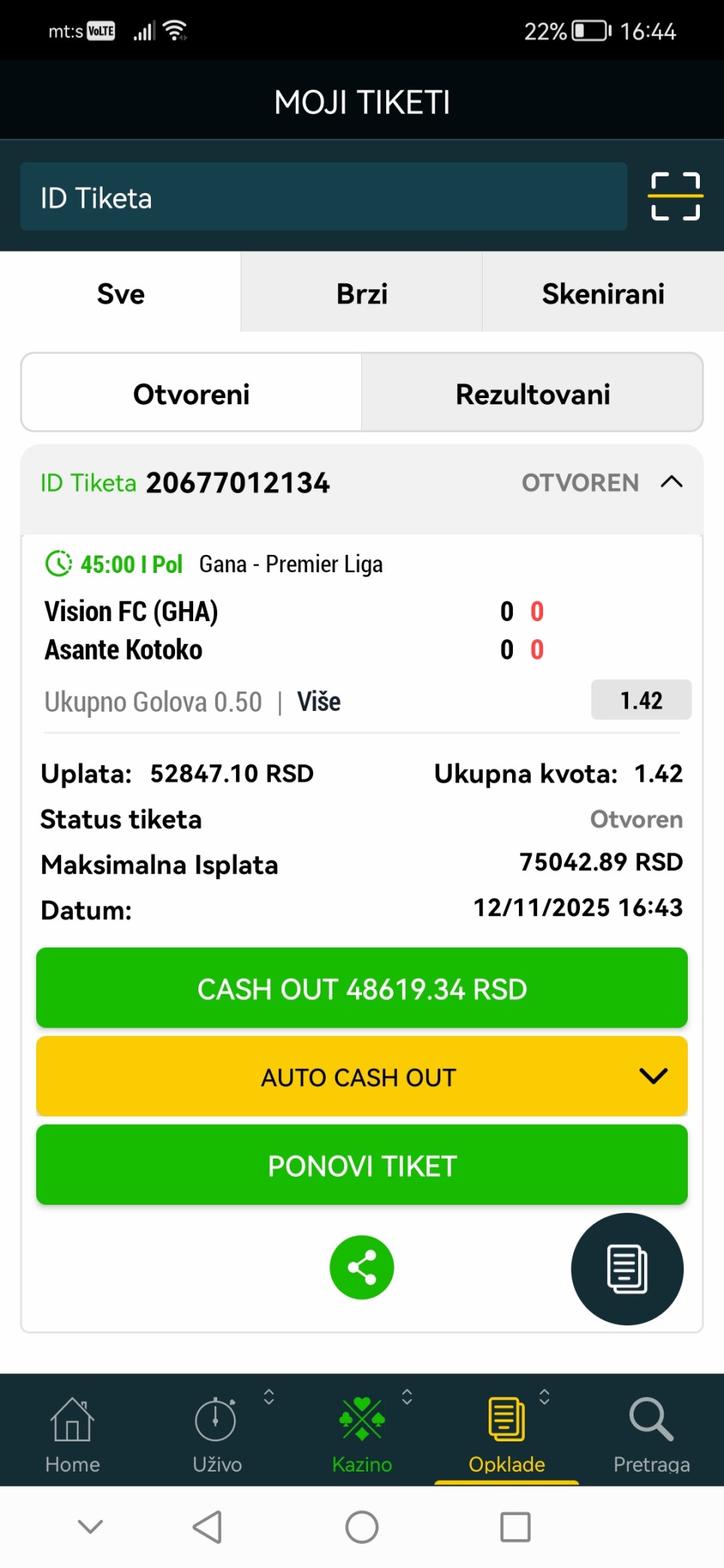Image resolution: width=724 pixels, height=1568 pixels.
Task: Open the Pretraga search tab
Action: point(652,1434)
